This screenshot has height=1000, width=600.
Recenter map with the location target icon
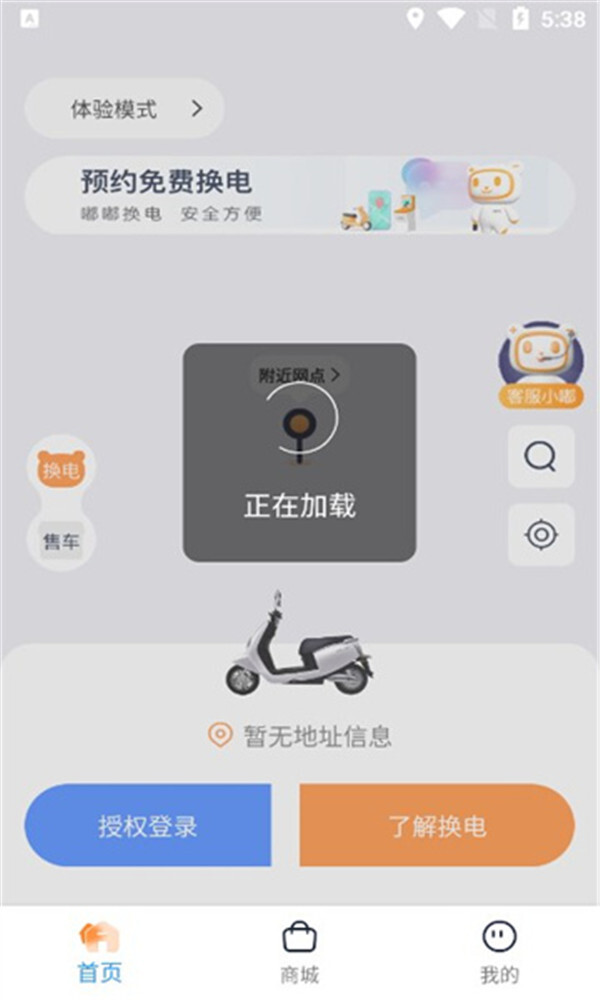pyautogui.click(x=540, y=535)
